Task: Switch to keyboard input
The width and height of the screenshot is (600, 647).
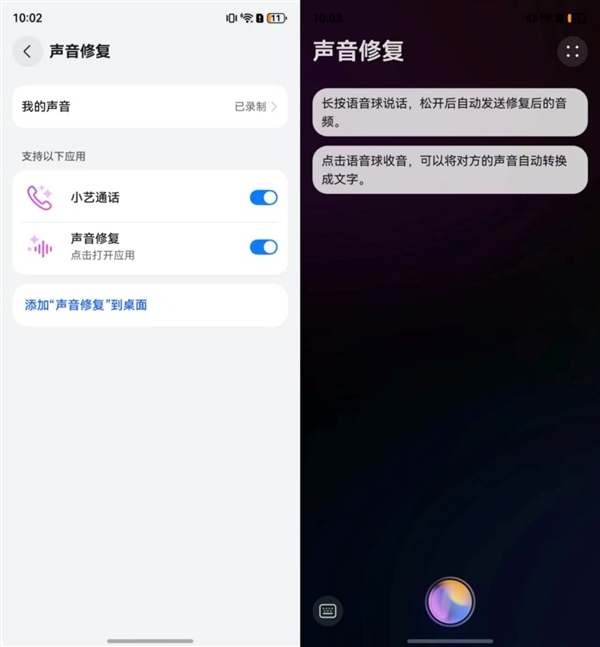Action: [328, 610]
